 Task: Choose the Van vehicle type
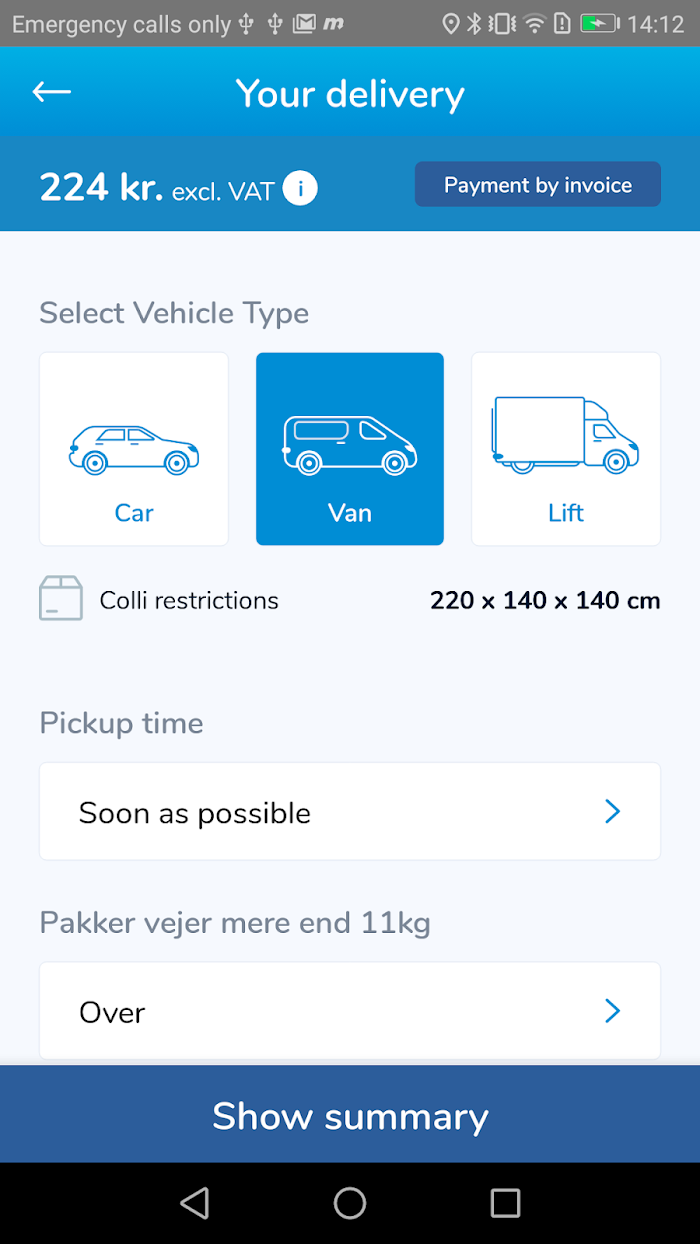coord(350,449)
